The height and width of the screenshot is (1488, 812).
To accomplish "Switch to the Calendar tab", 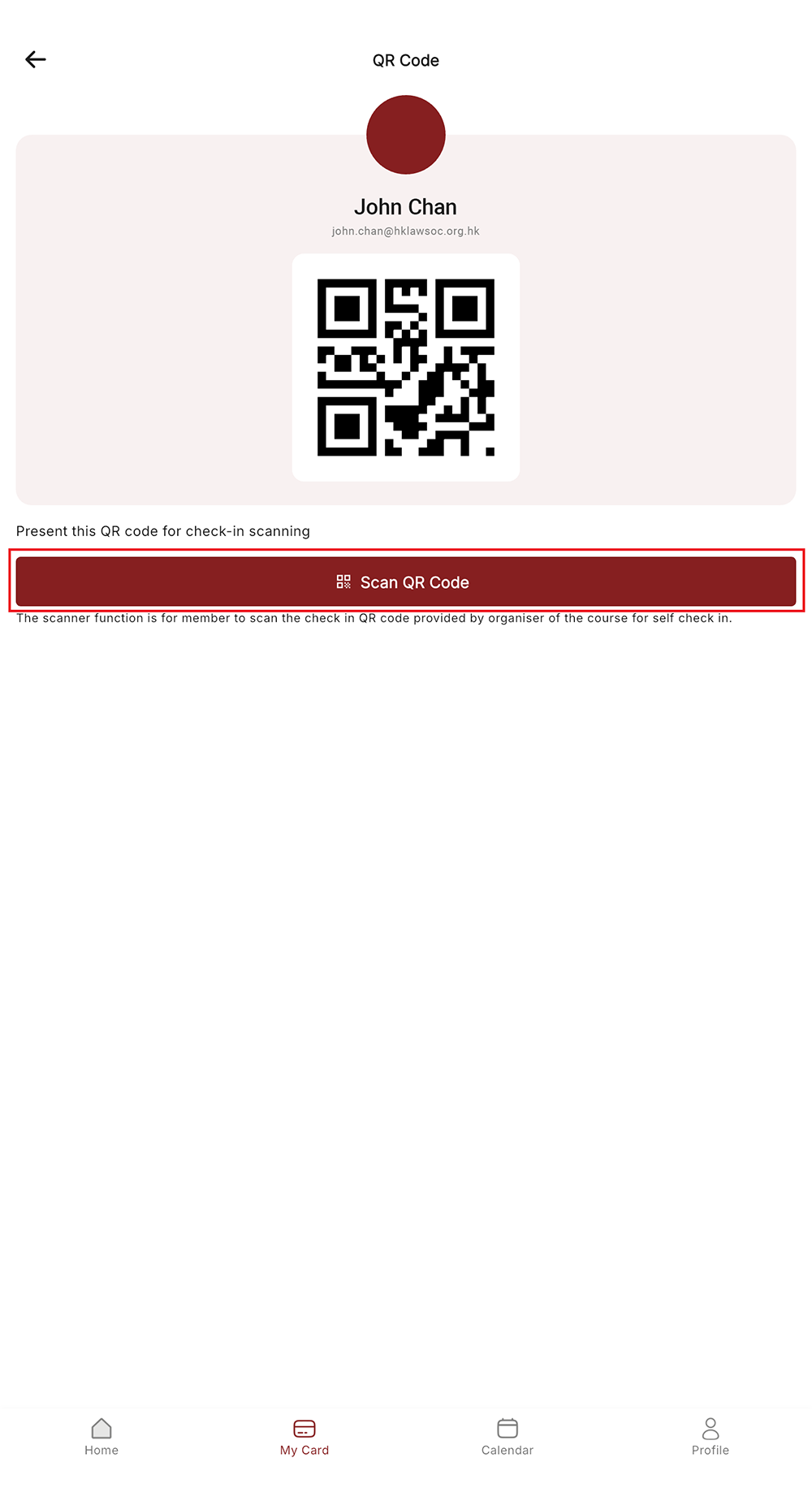I will 508,1436.
